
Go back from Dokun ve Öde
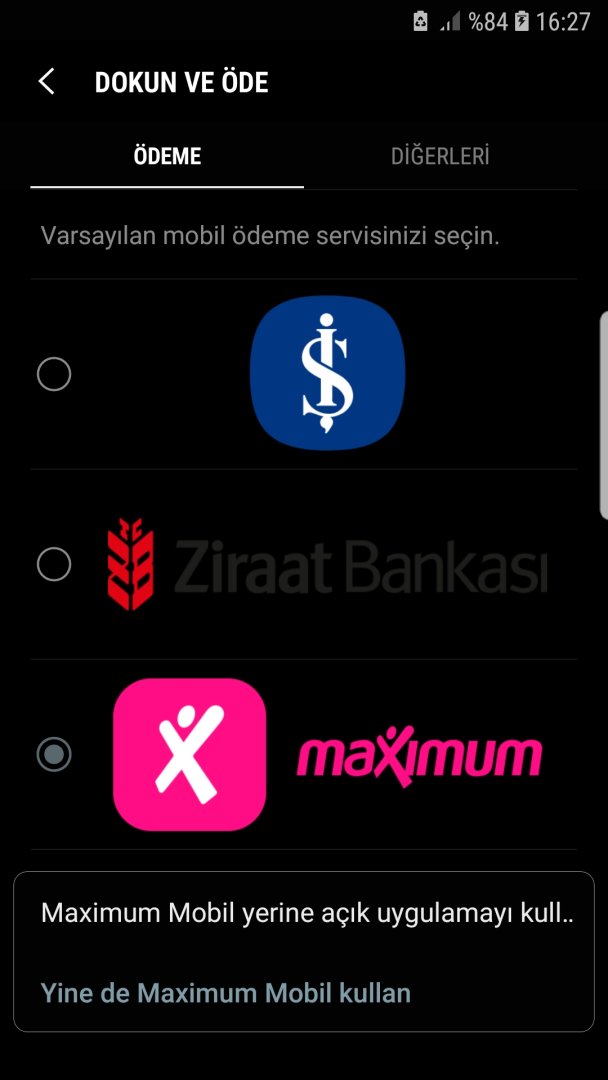pyautogui.click(x=46, y=82)
